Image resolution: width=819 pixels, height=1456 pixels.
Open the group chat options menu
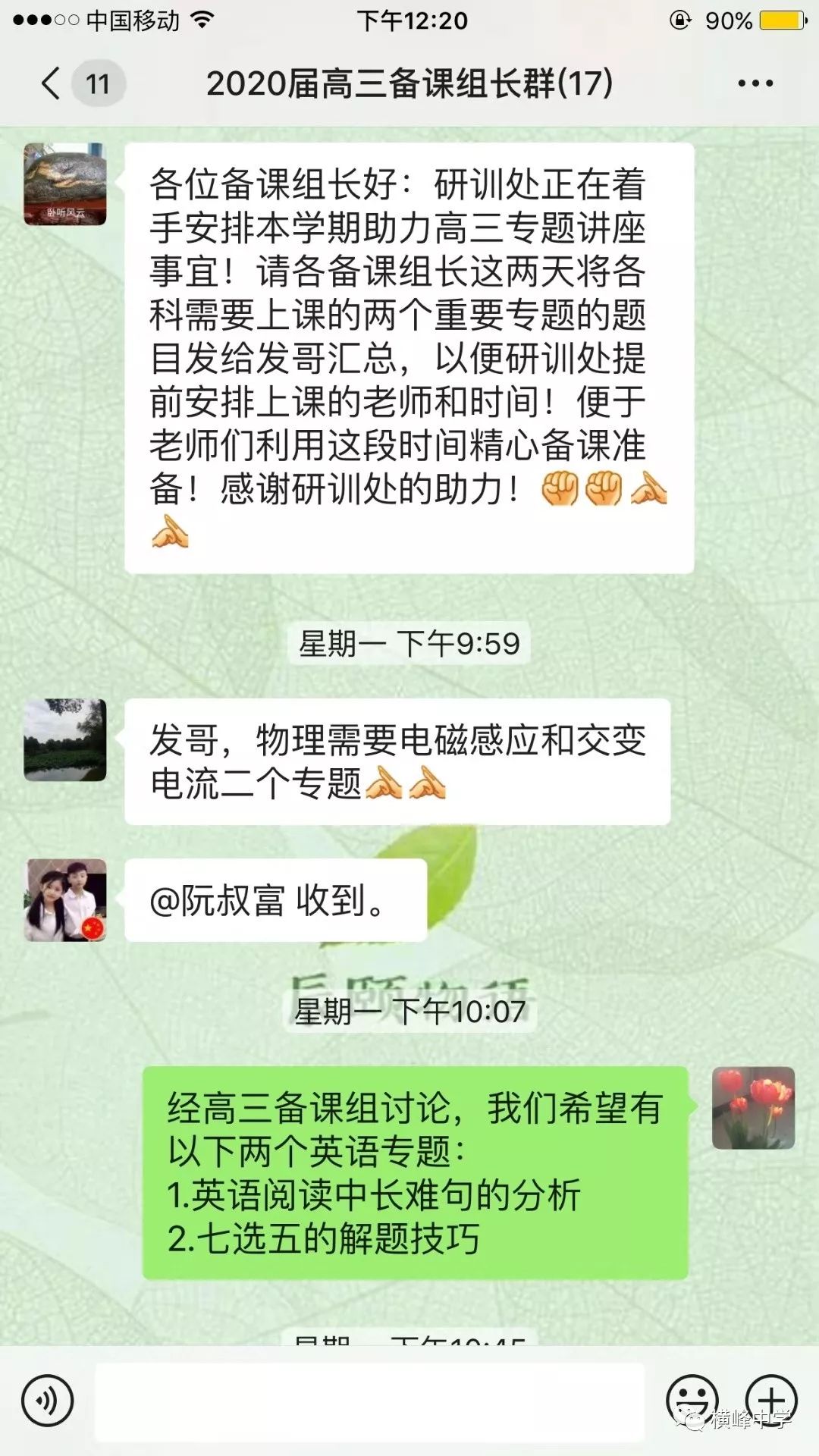coord(755,83)
